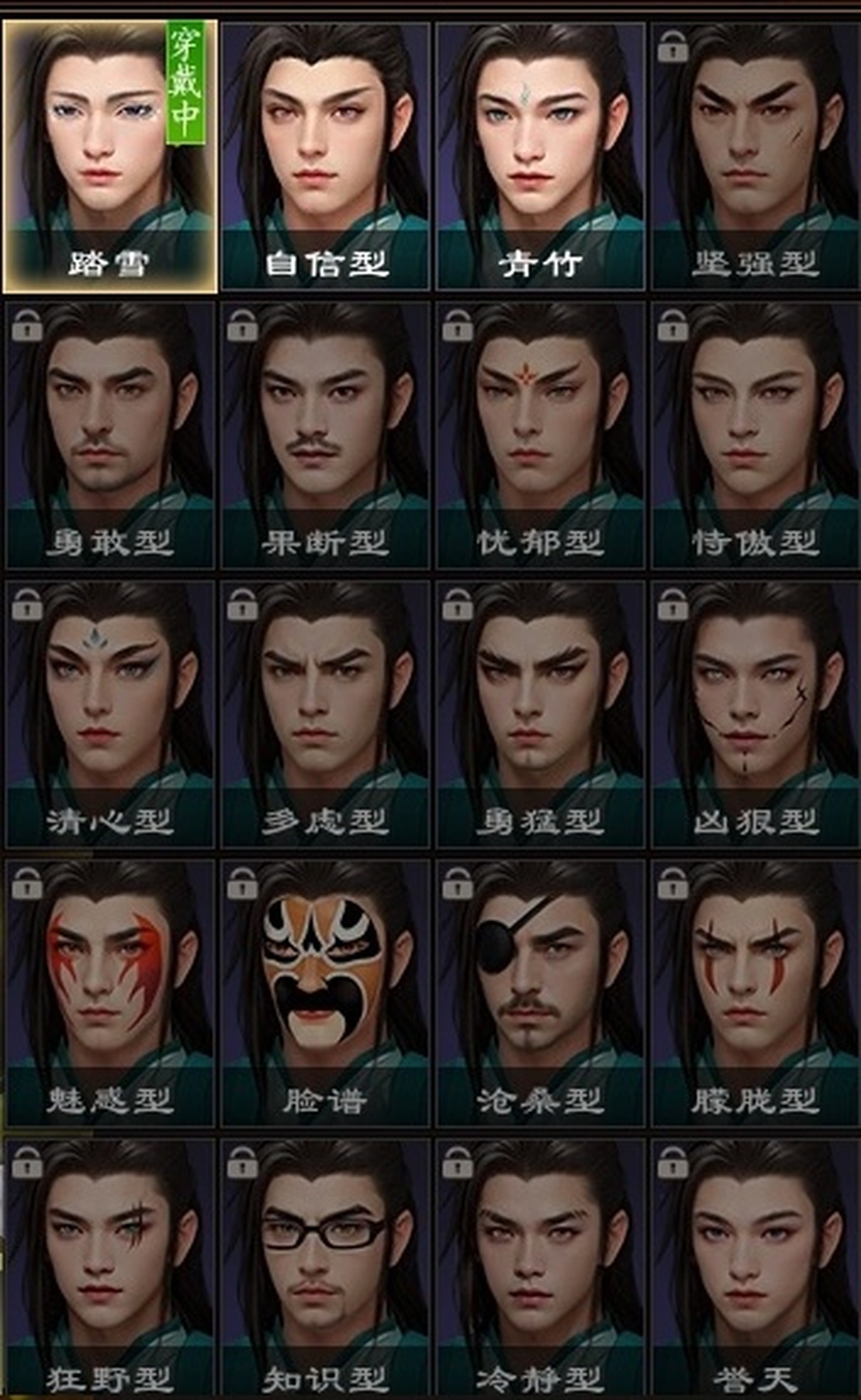
Task: Select the 果断型 mustache face
Action: [x=325, y=435]
